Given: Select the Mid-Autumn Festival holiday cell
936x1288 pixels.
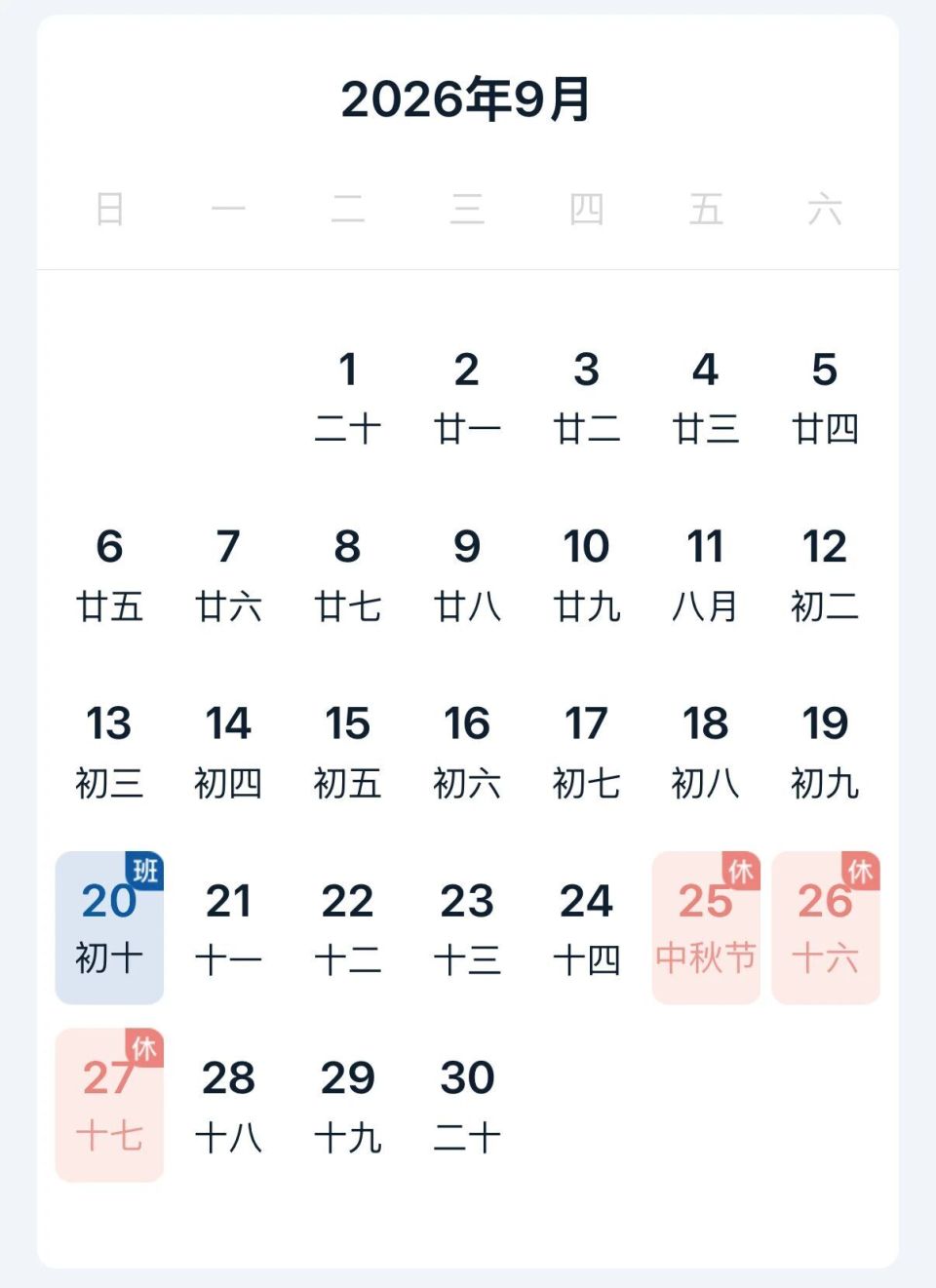Looking at the screenshot, I should (x=705, y=926).
